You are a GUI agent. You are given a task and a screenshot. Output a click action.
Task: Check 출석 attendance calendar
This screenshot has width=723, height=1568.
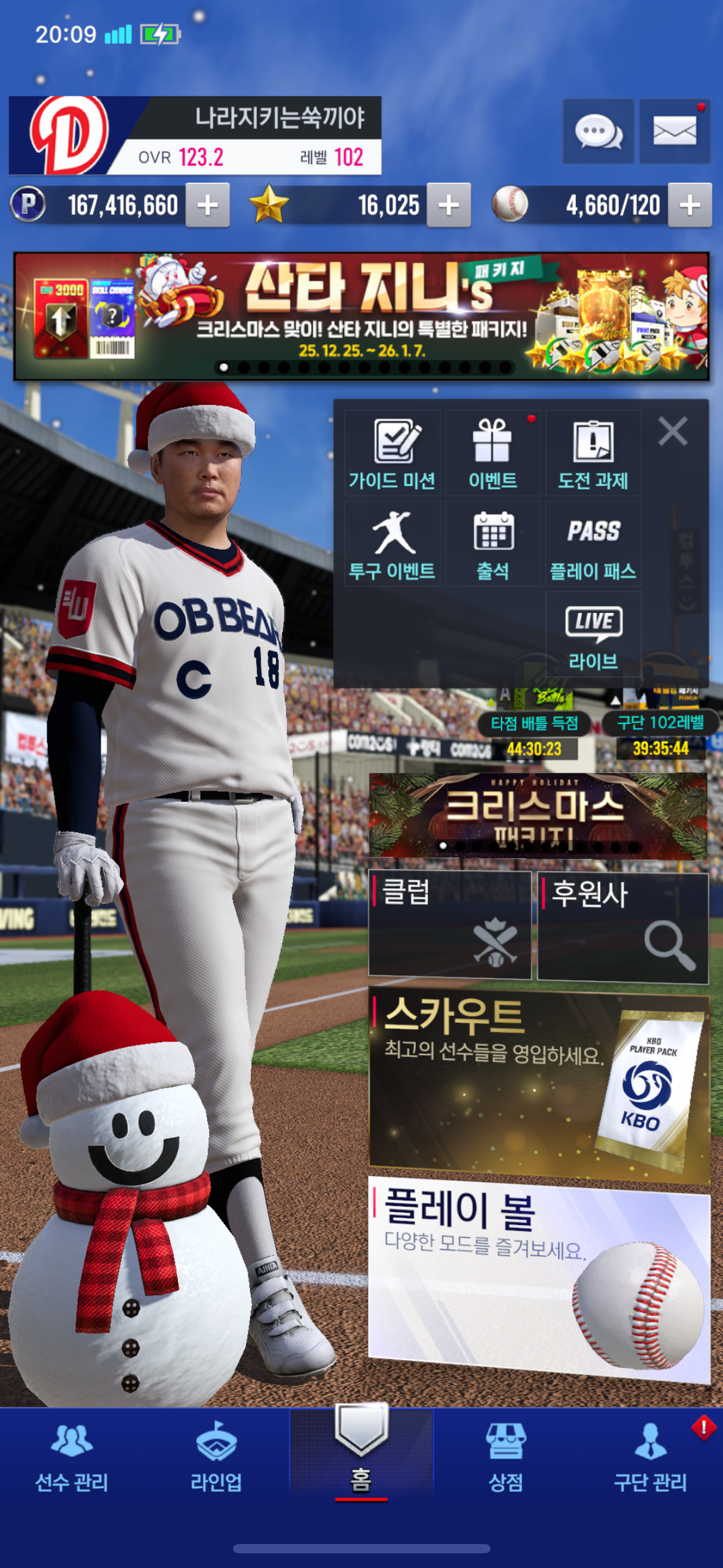(x=492, y=545)
